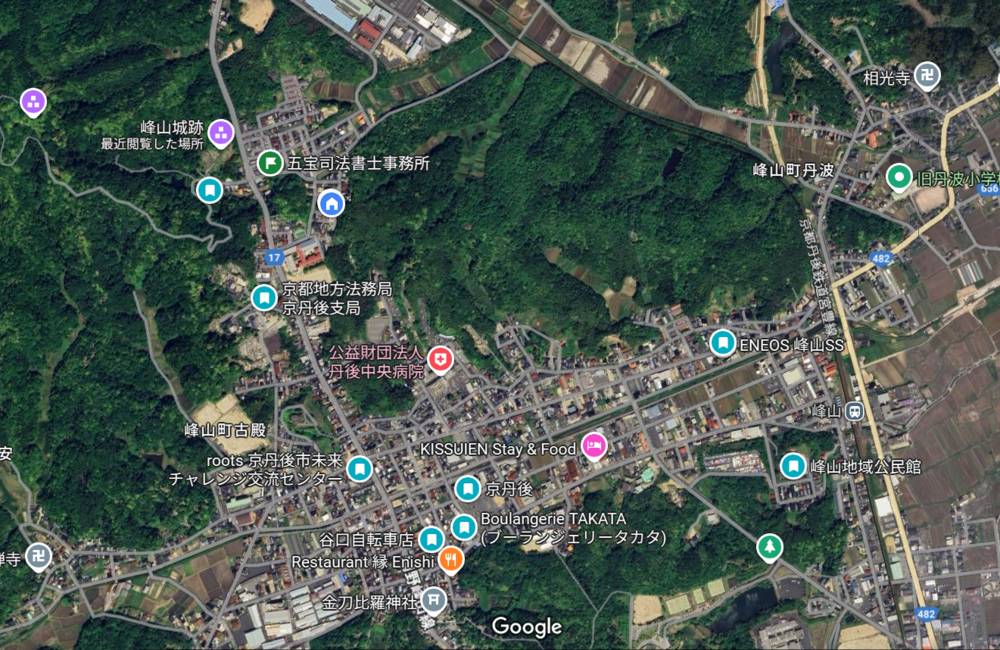Tap the green tree park pin

point(768,546)
